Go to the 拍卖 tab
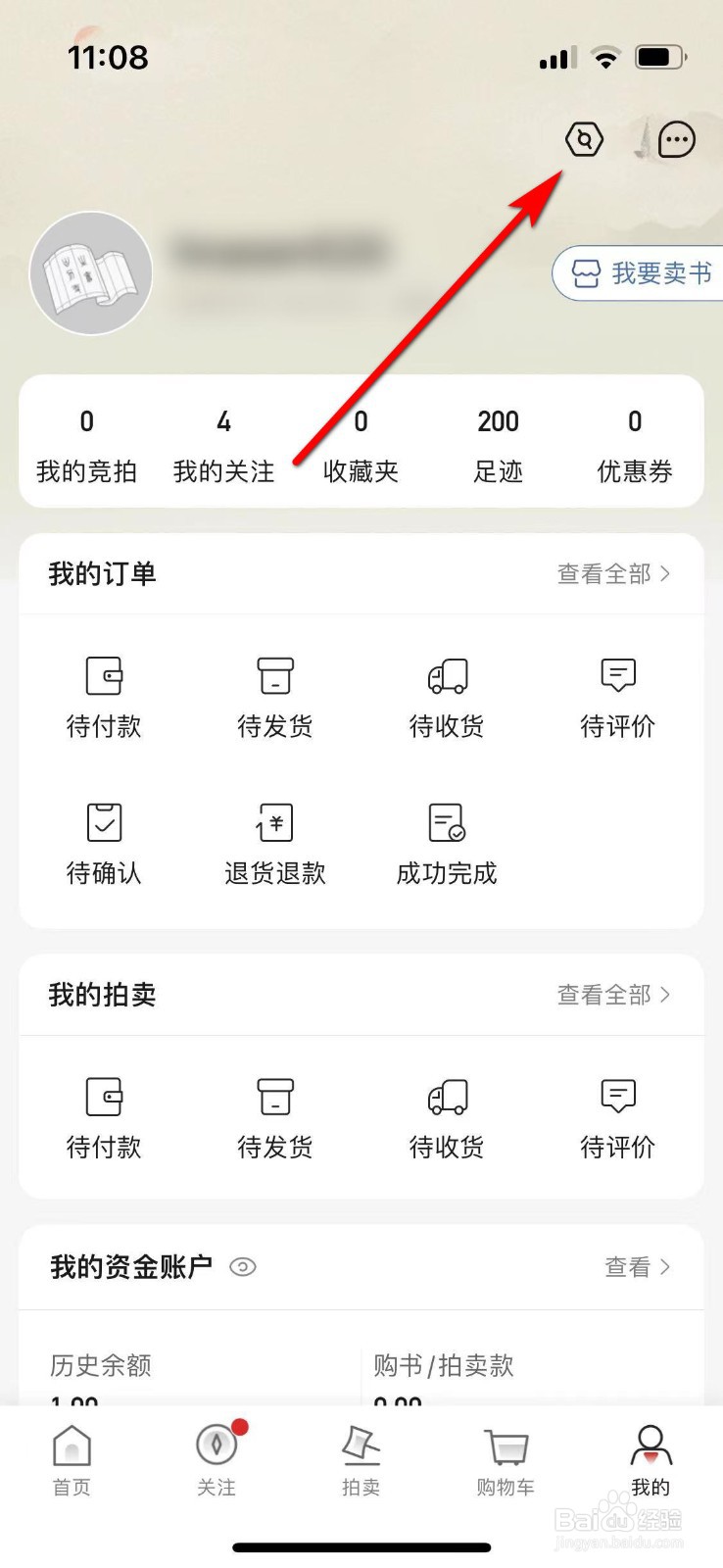Viewport: 723px width, 1568px height. pos(361,1460)
